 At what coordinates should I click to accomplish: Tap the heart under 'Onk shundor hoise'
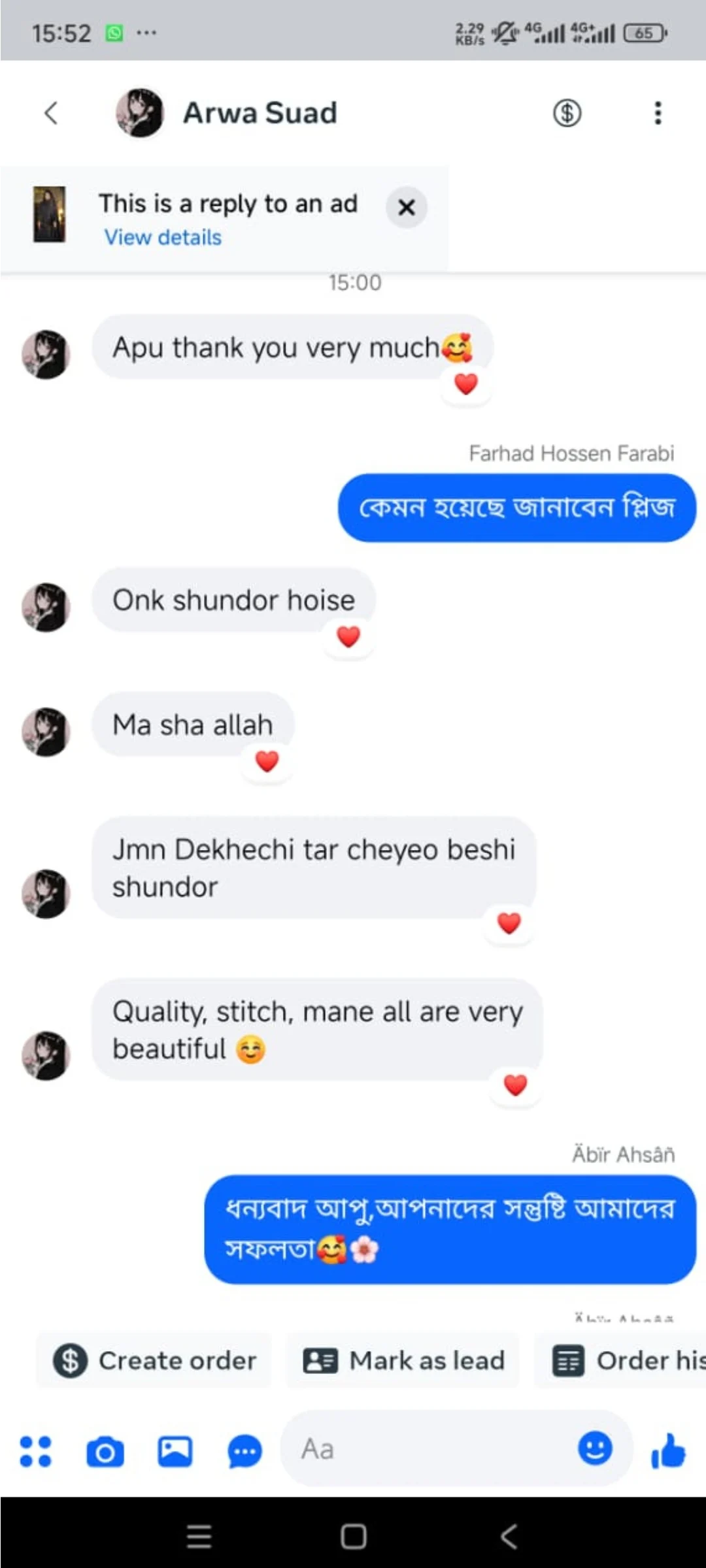pos(349,637)
